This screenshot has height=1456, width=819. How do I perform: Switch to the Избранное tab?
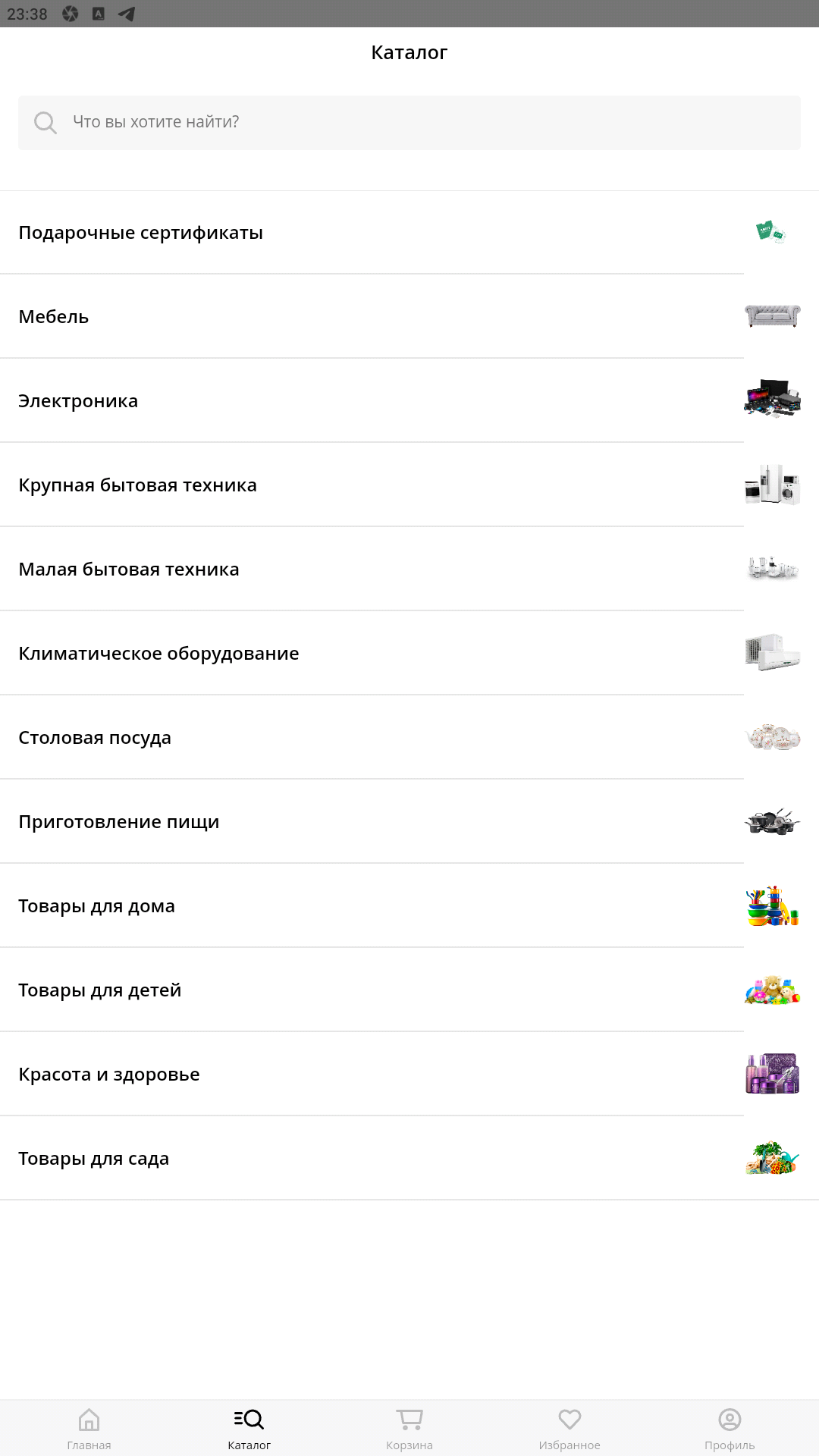570,1429
